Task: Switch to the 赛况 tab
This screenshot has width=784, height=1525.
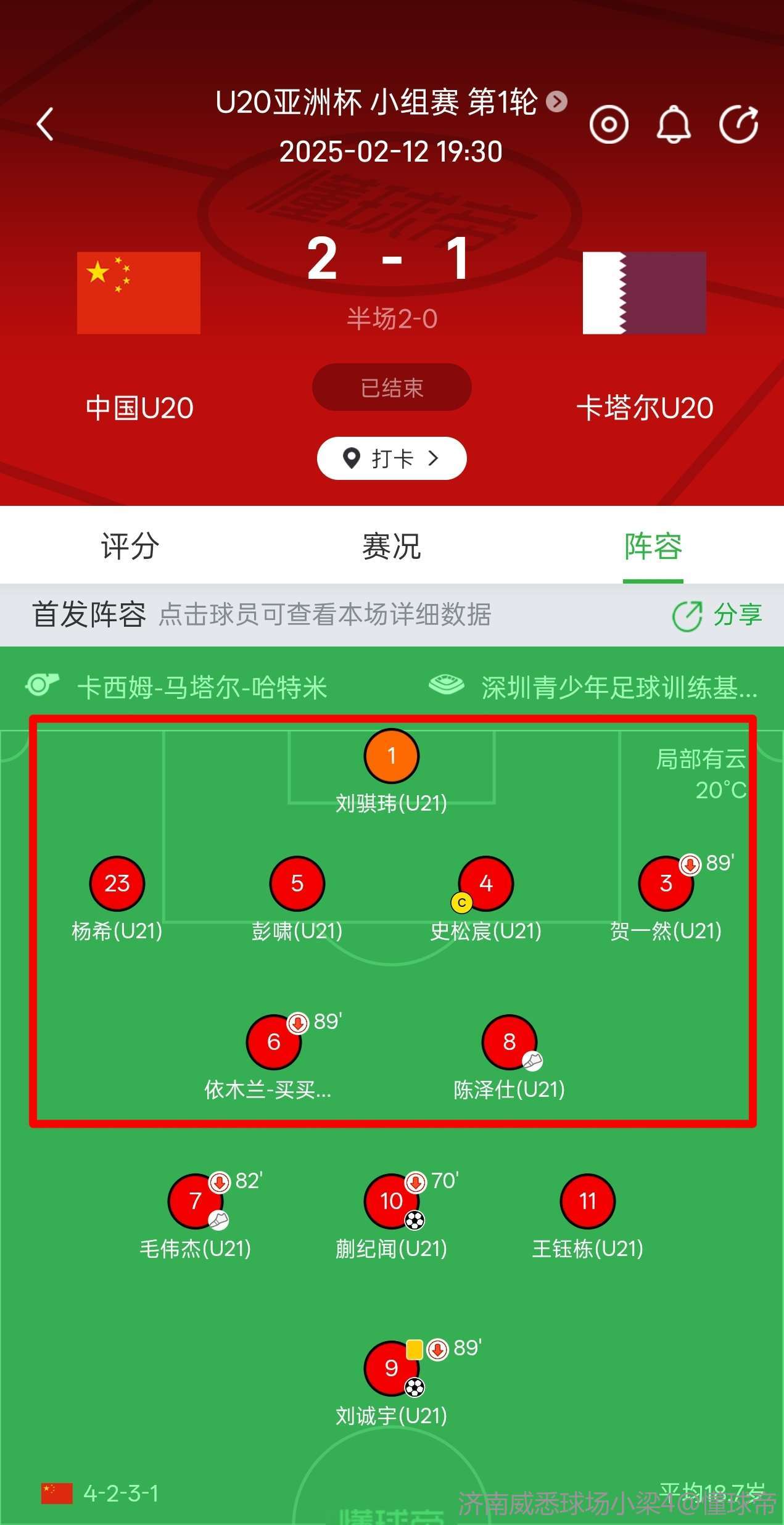Action: [391, 546]
